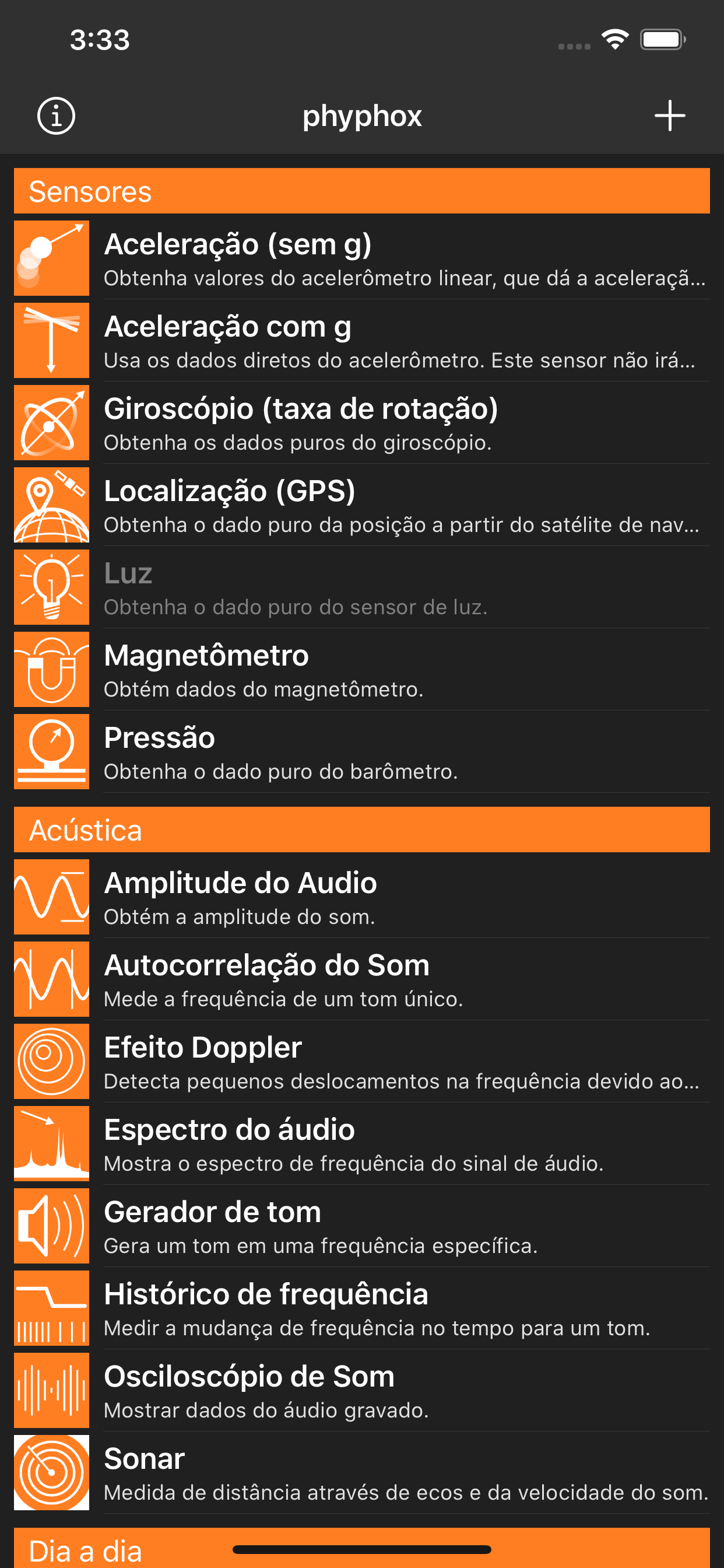Screen dimensions: 724x1568
Task: Open Efeito Doppler experiment
Action: 362,1061
